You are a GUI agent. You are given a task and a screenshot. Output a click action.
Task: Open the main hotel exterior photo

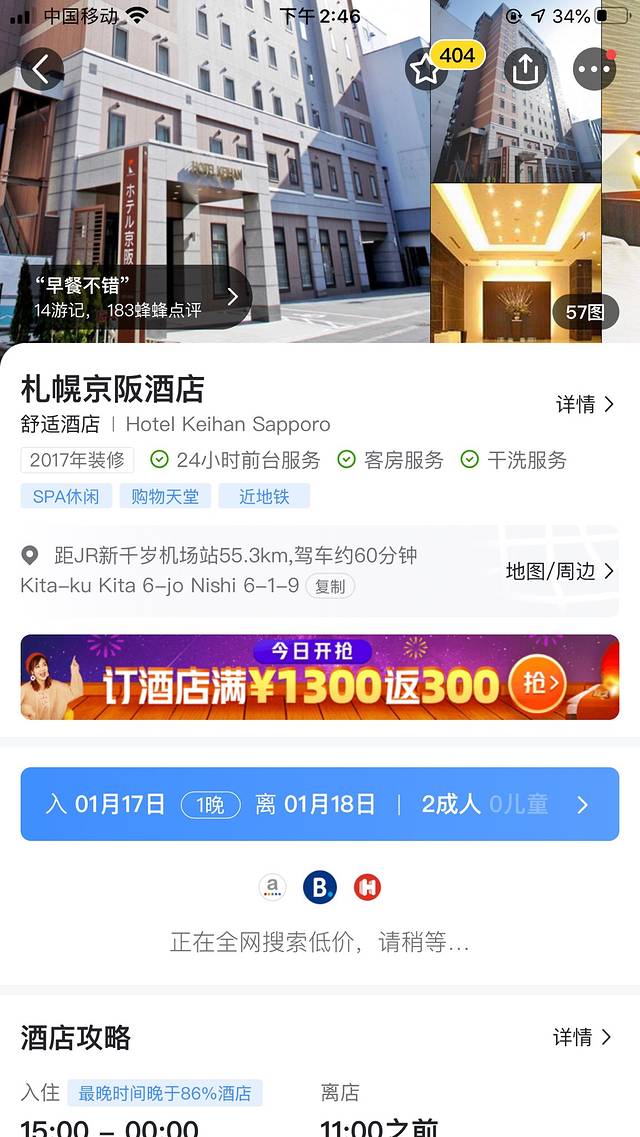[215, 170]
